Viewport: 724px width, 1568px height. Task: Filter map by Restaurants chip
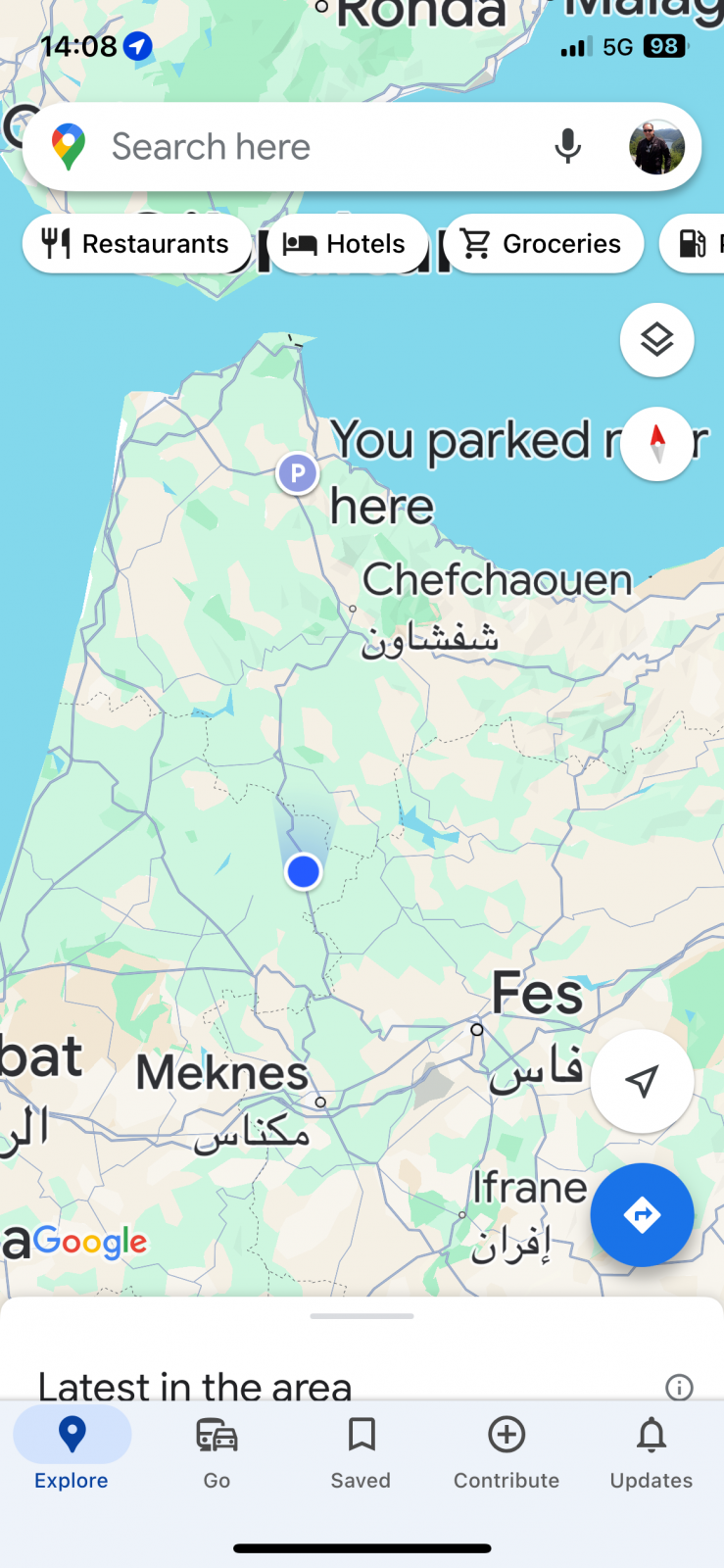coord(136,243)
